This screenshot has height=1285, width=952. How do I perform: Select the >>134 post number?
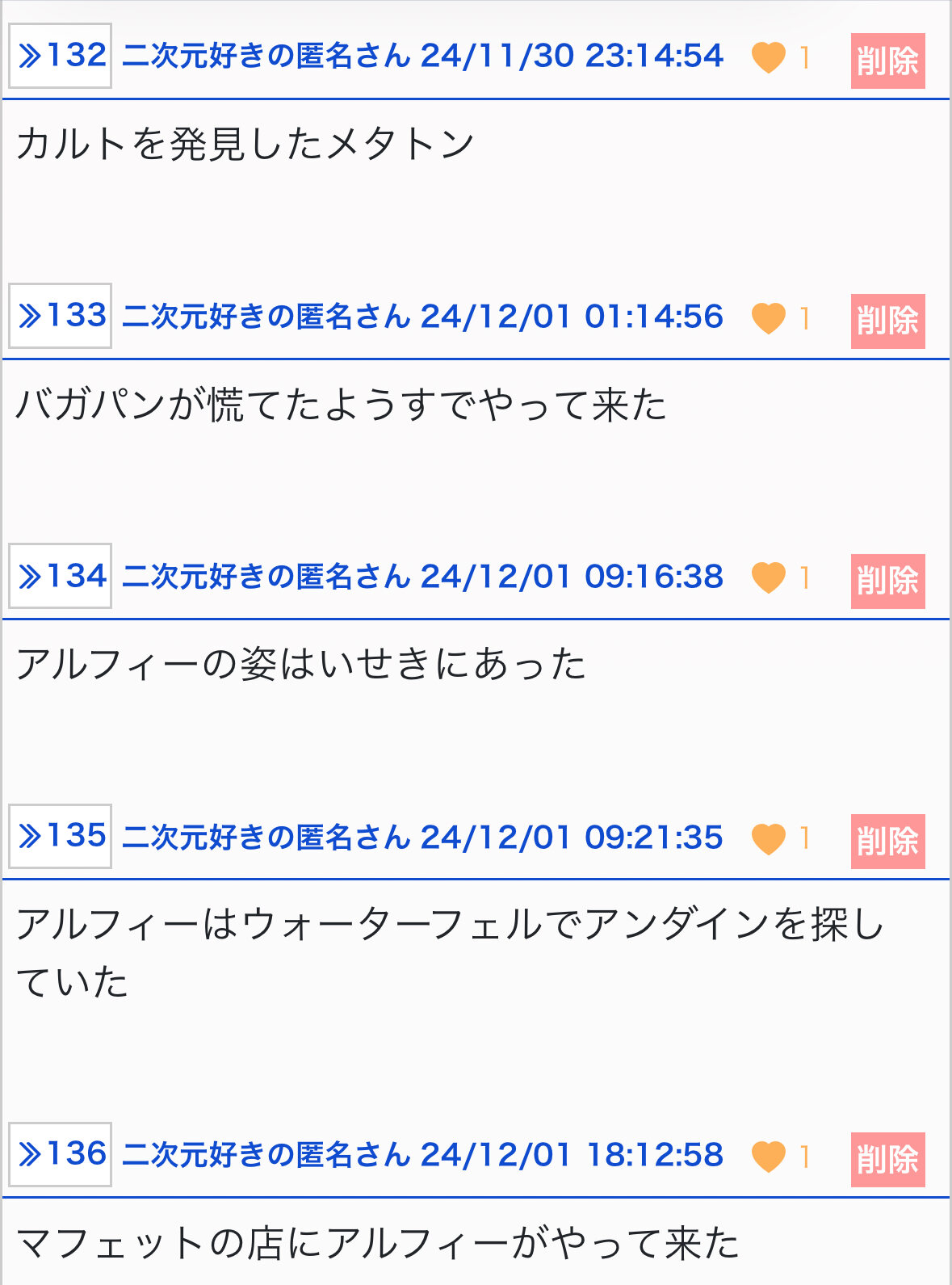(x=61, y=576)
